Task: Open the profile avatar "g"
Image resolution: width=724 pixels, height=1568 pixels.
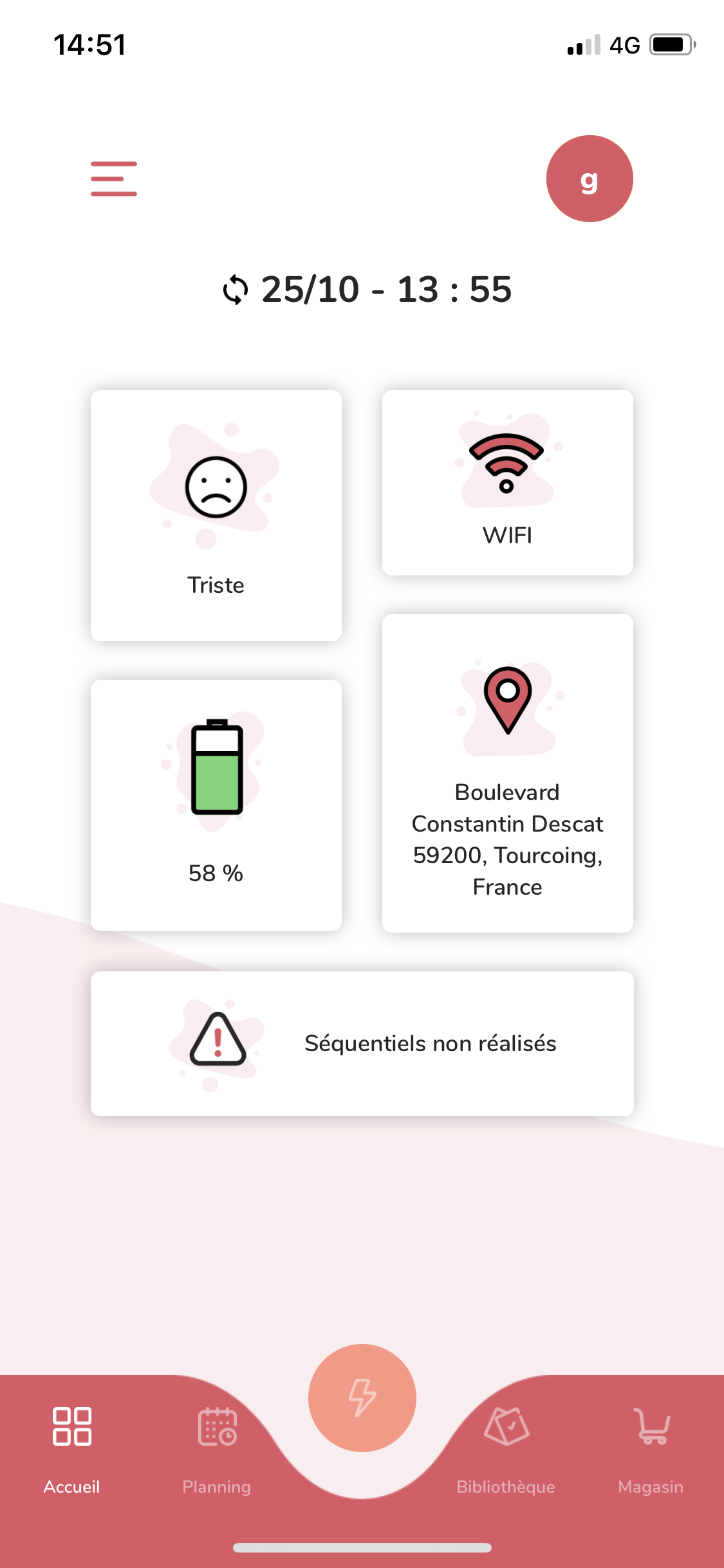Action: tap(589, 179)
